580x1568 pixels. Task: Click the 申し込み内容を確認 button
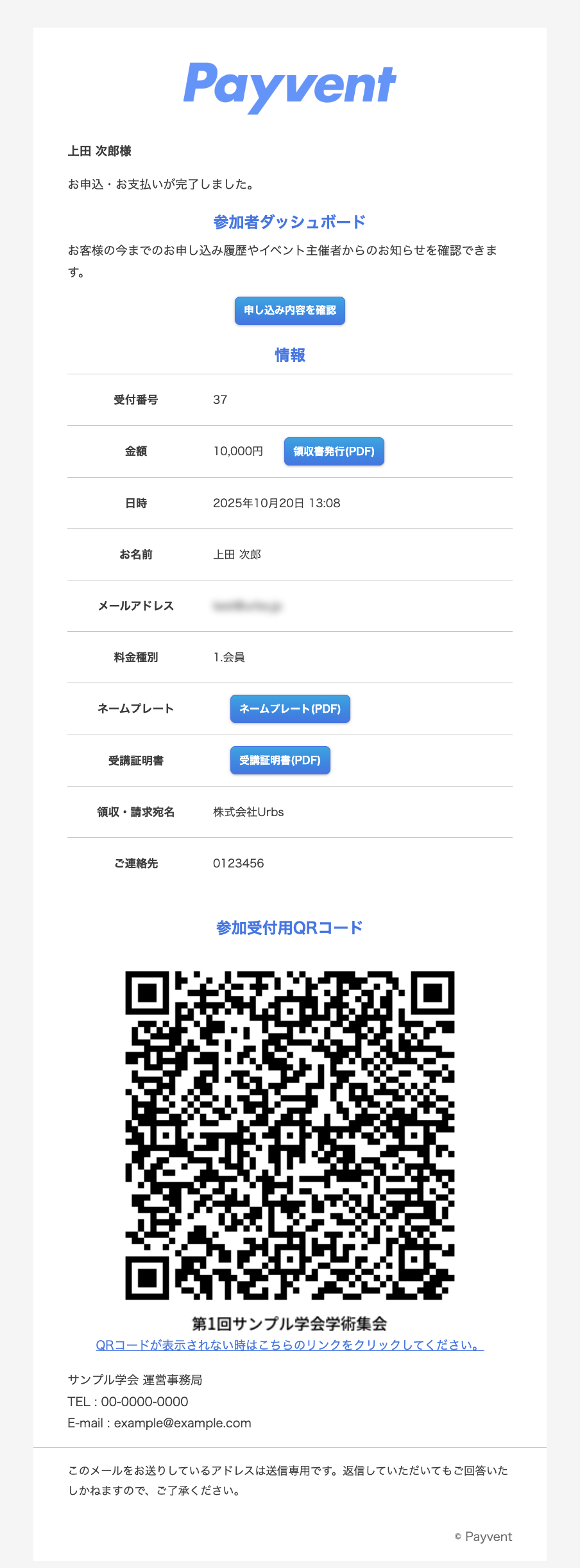point(289,310)
